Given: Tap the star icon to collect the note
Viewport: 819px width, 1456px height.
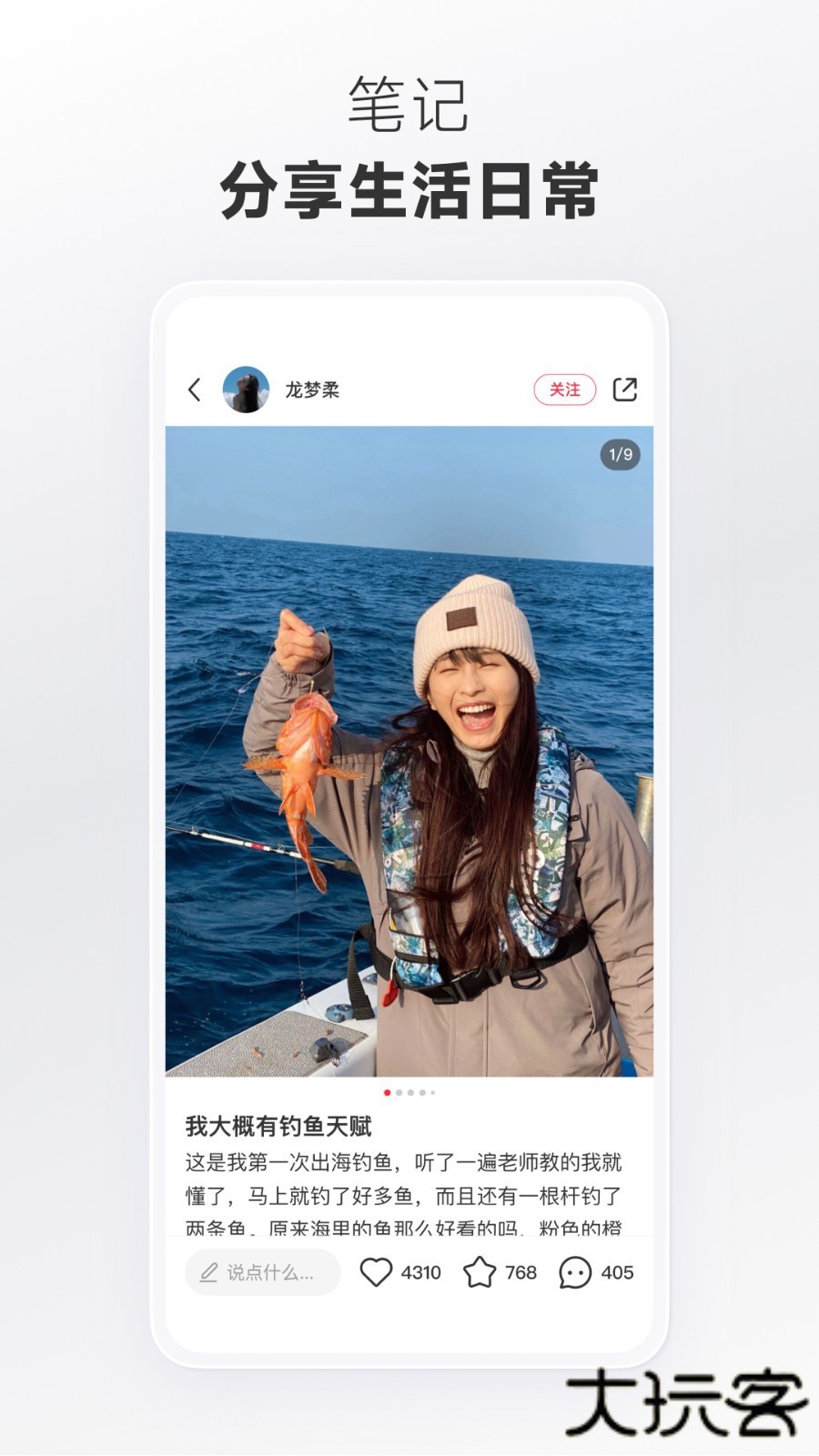Looking at the screenshot, I should pos(480,1273).
